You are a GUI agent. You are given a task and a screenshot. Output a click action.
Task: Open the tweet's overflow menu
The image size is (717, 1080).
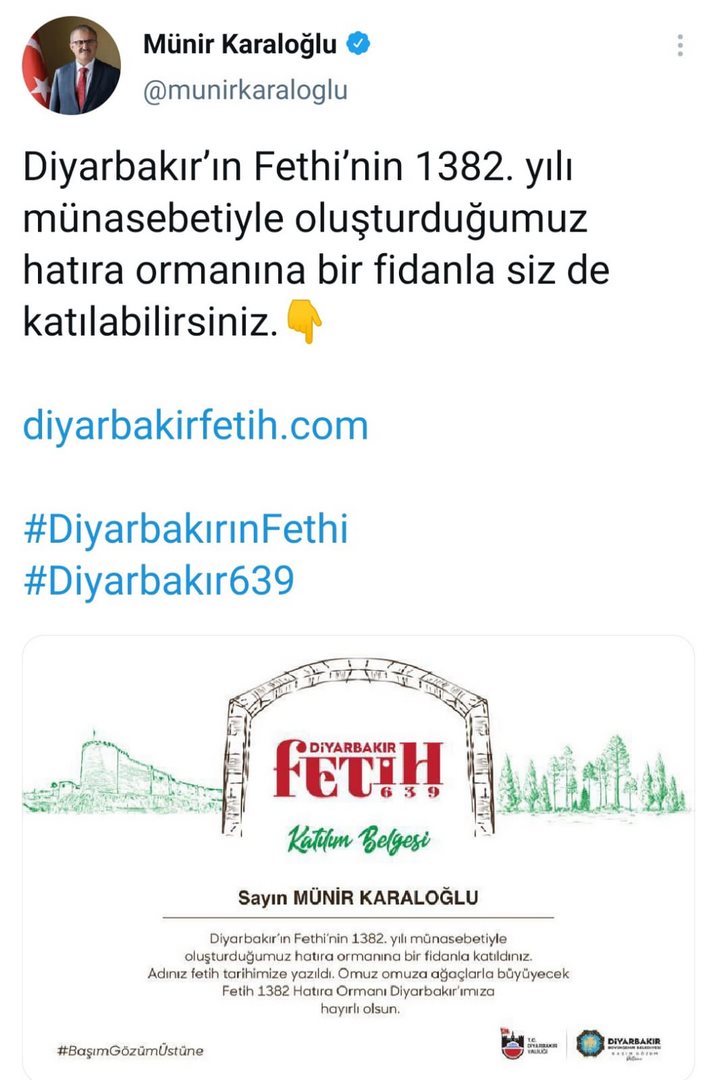click(x=680, y=46)
